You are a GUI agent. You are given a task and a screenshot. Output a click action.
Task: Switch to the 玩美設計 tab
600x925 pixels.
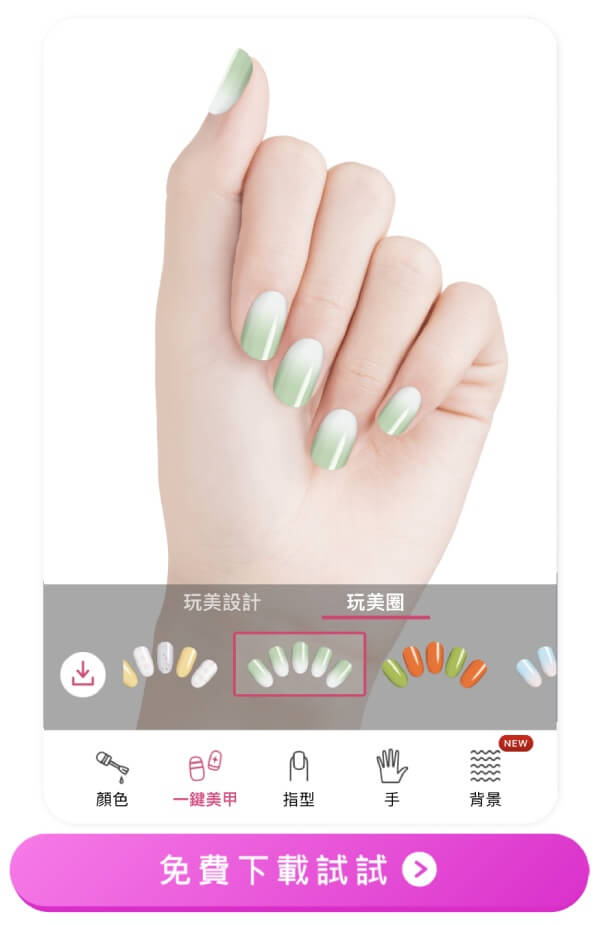pos(222,602)
